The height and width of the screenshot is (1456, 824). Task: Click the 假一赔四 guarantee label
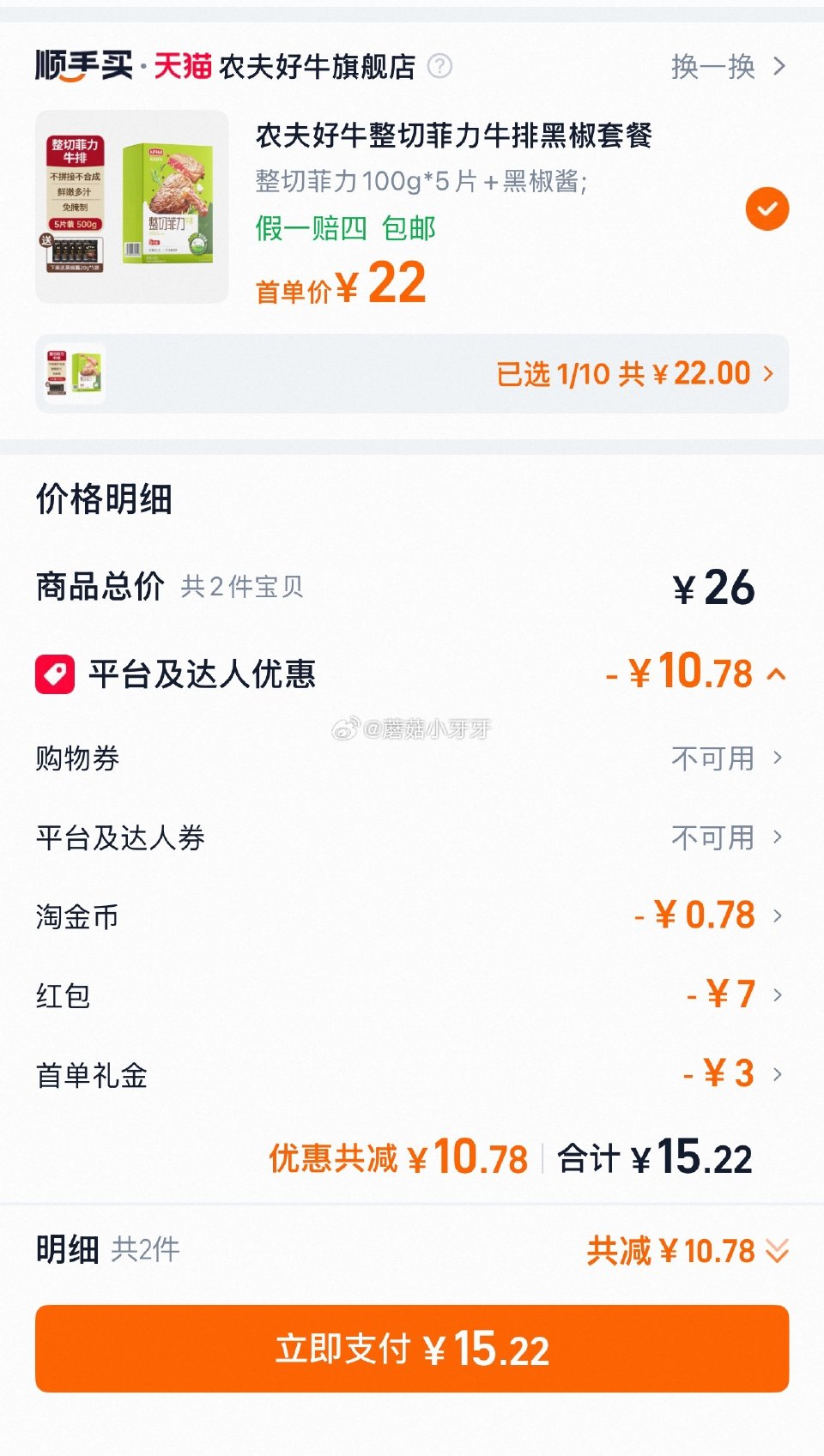pyautogui.click(x=311, y=229)
